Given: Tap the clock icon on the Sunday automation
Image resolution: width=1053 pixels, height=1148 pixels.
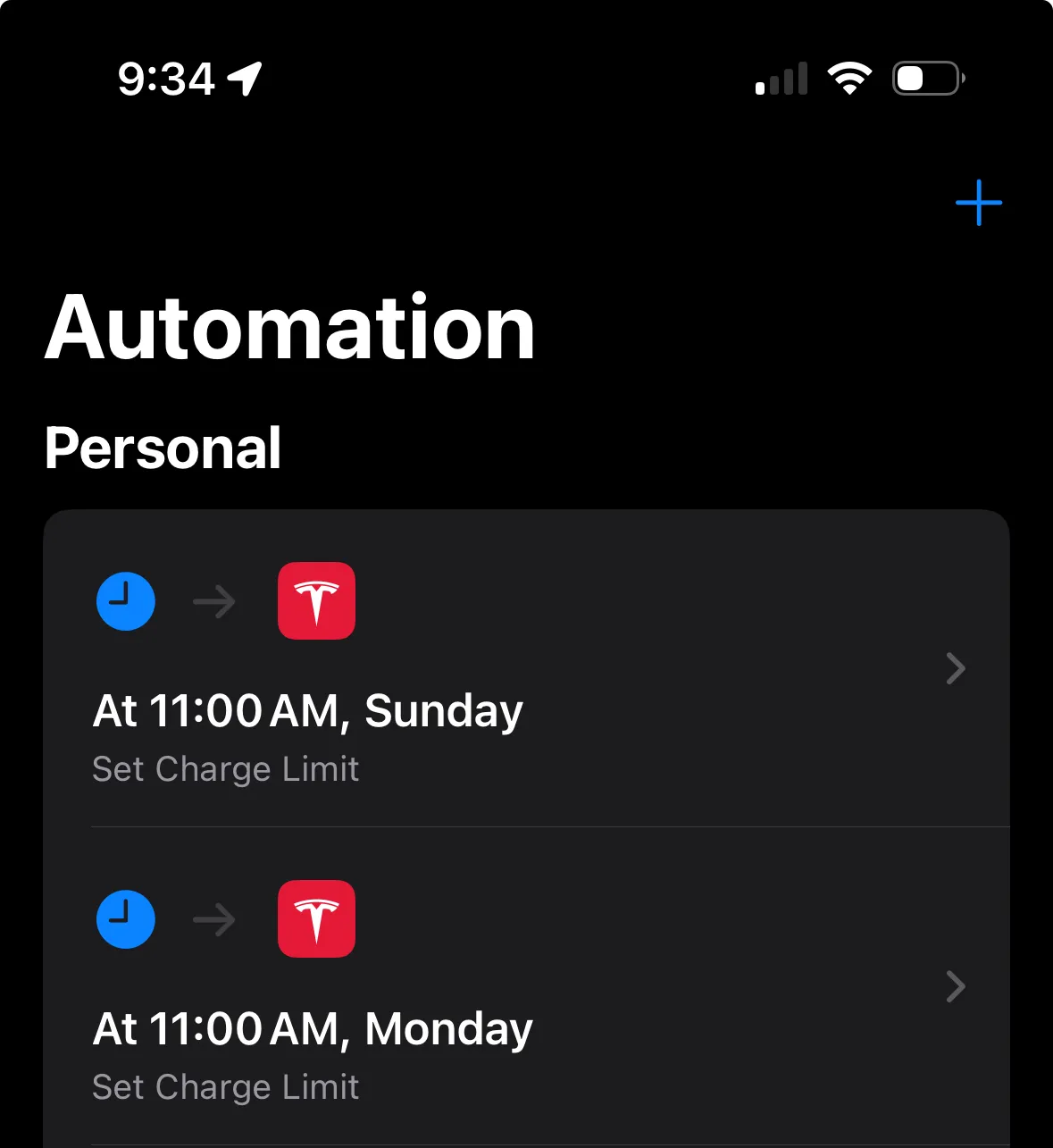Looking at the screenshot, I should click(x=125, y=600).
